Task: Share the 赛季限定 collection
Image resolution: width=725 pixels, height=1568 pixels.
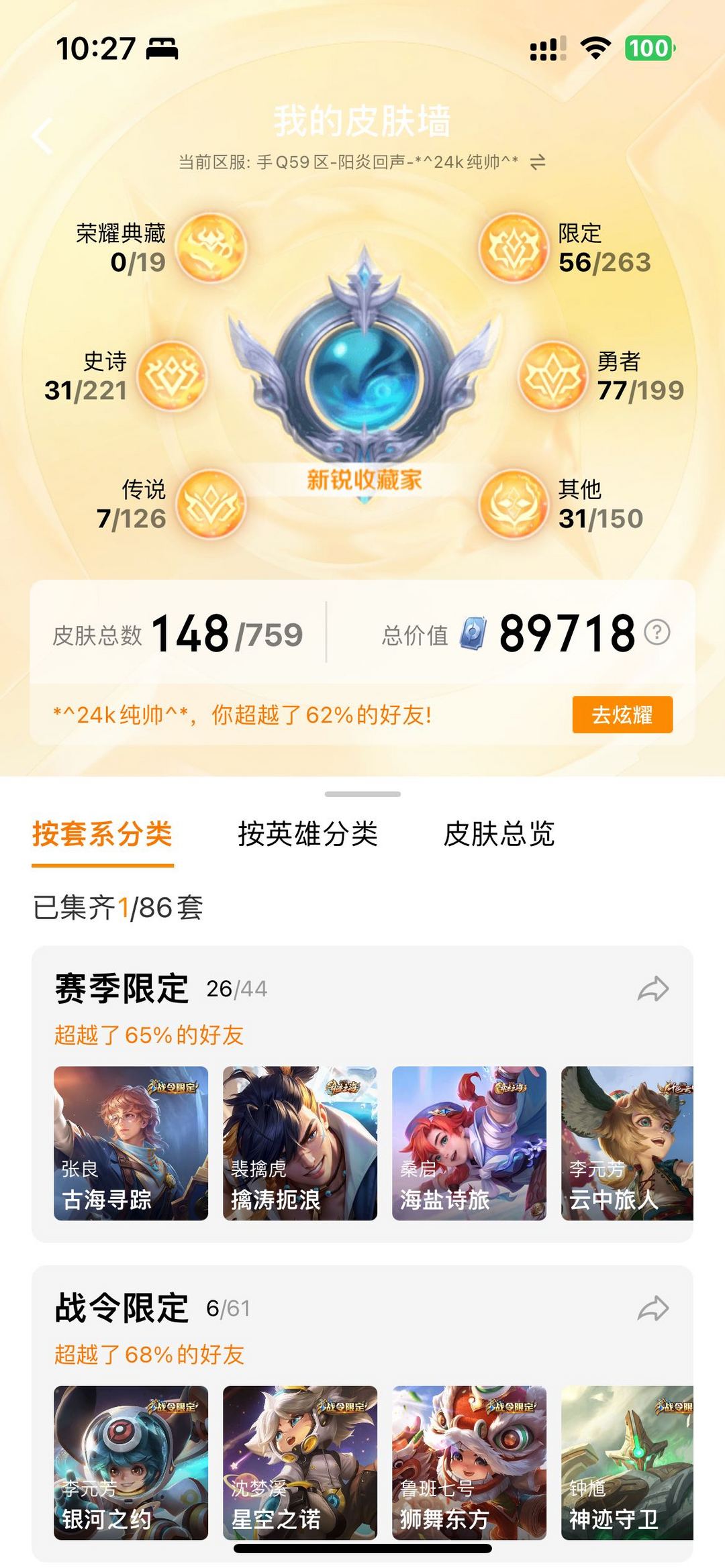Action: pos(652,989)
